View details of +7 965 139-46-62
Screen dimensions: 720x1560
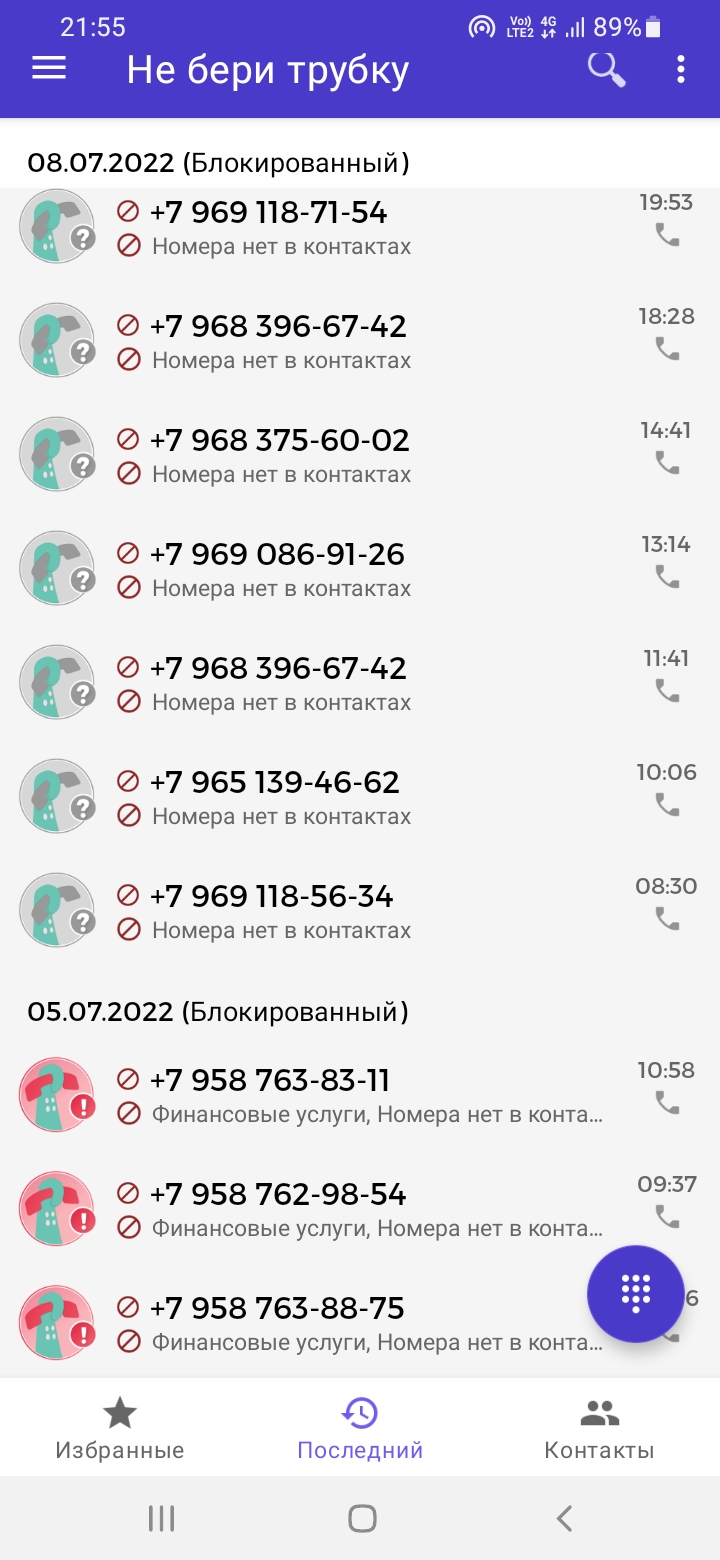[x=360, y=797]
